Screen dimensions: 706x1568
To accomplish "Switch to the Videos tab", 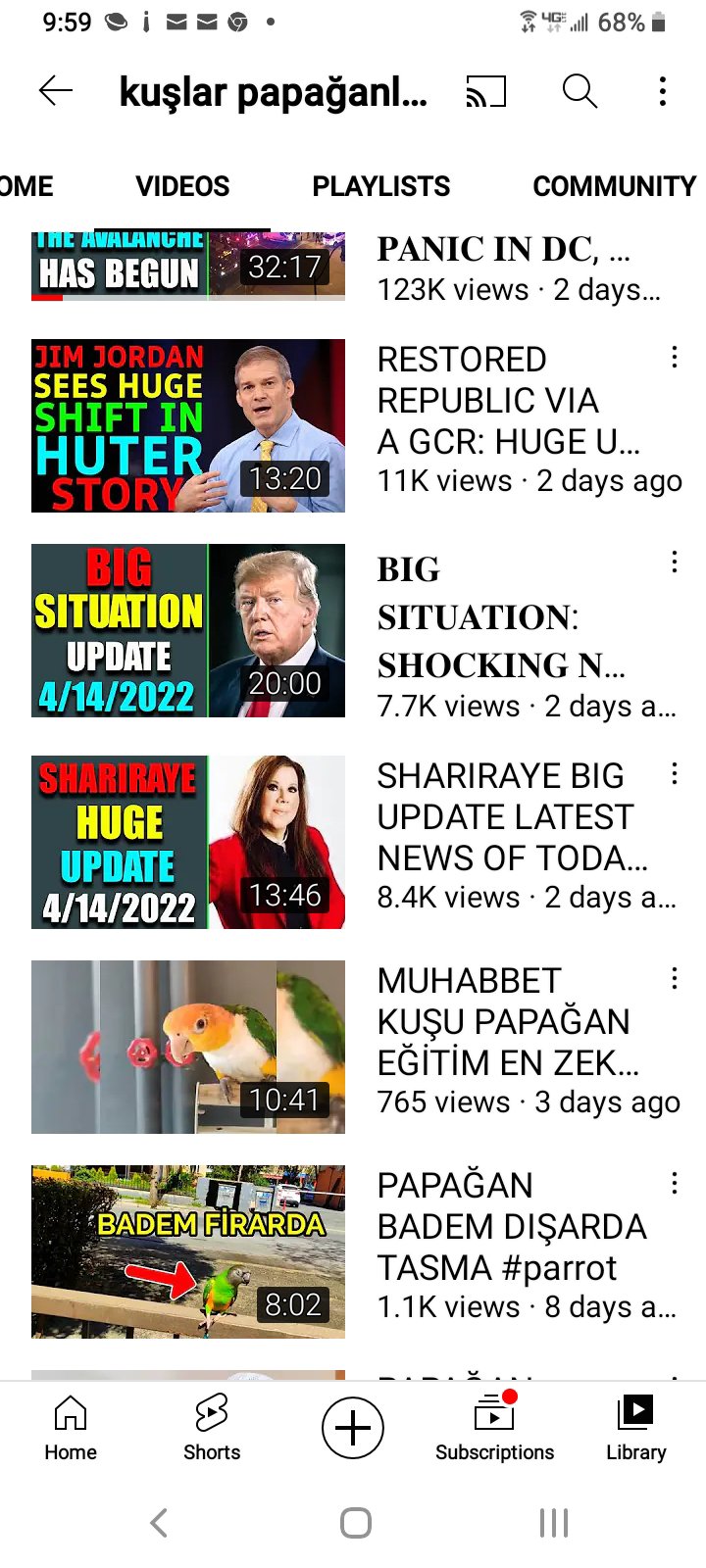I will click(182, 186).
